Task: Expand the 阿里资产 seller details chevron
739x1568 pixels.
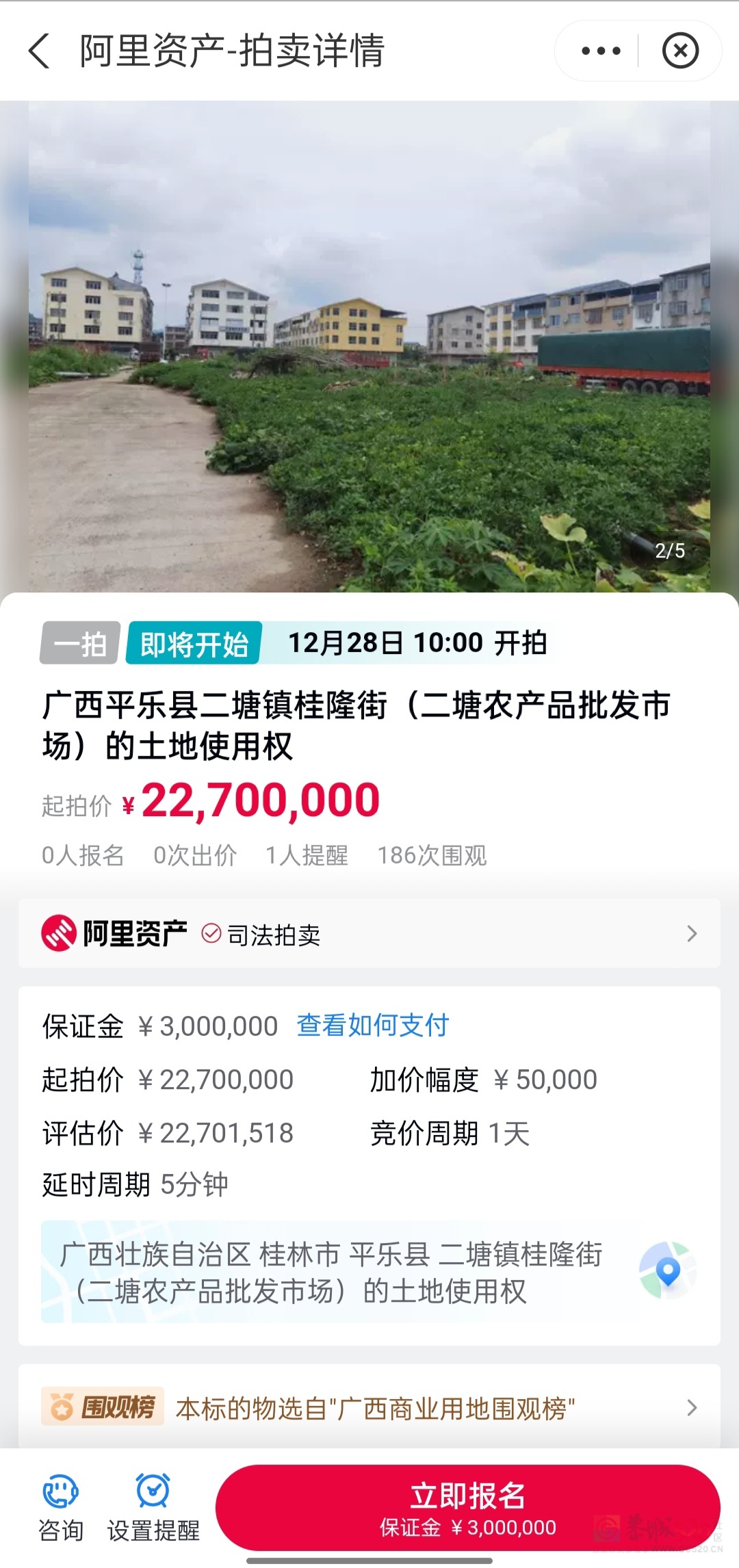Action: pos(691,932)
